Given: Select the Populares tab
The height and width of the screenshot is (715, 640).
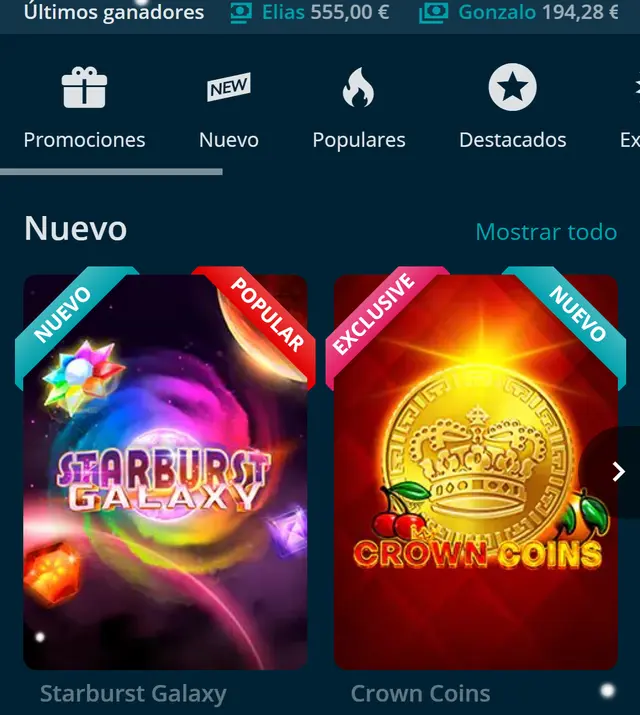Looking at the screenshot, I should pyautogui.click(x=358, y=110).
